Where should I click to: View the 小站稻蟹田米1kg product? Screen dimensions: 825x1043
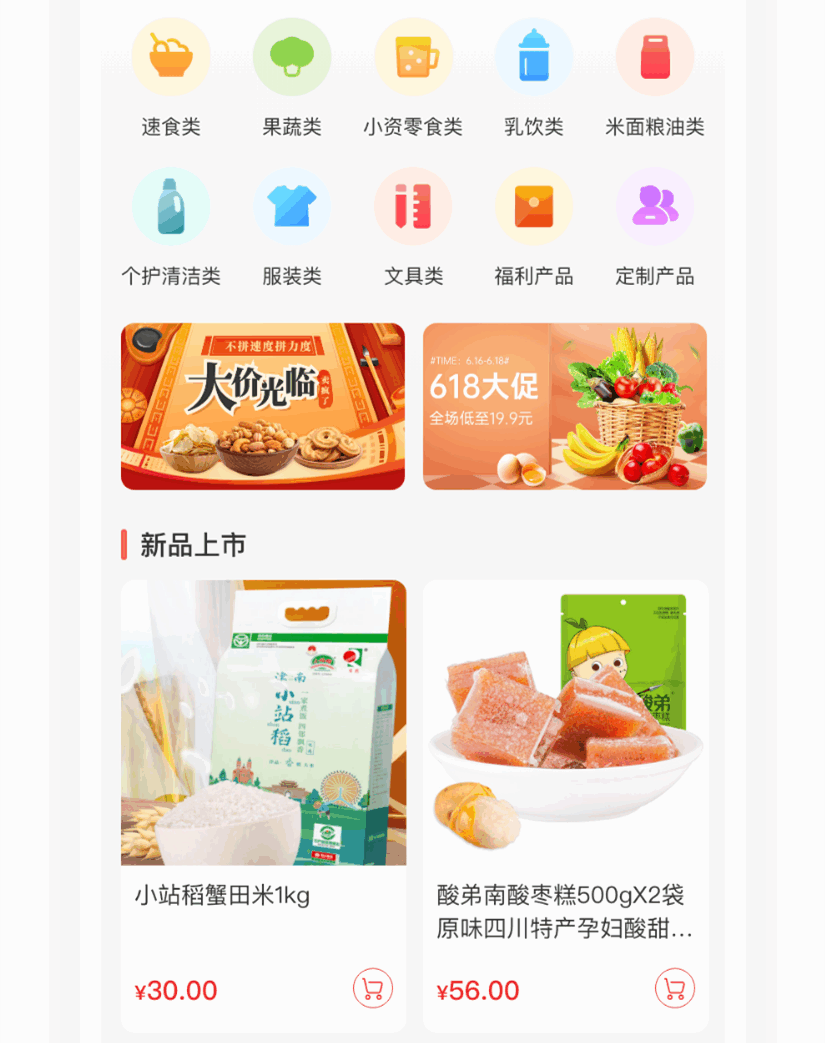pyautogui.click(x=264, y=723)
